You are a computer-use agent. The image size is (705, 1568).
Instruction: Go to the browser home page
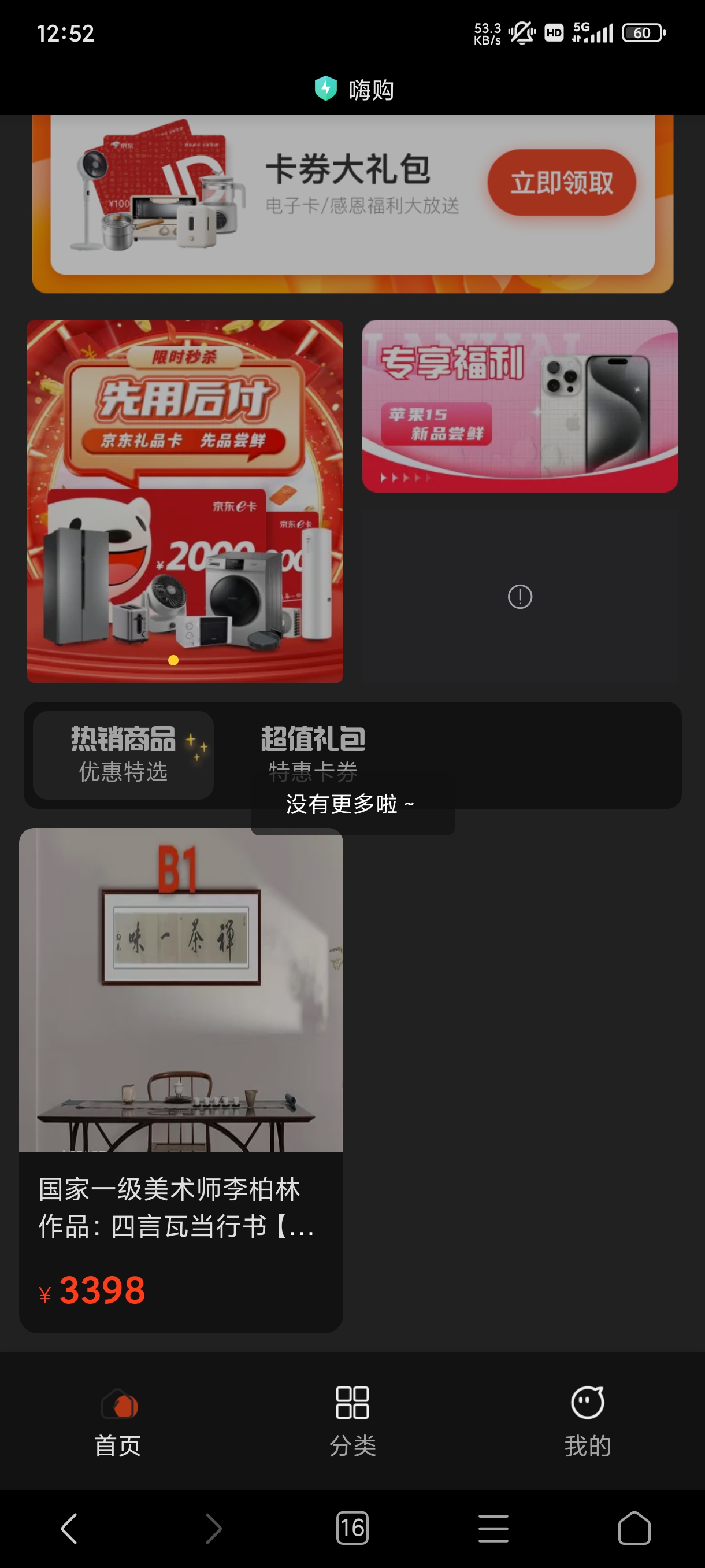click(x=634, y=1529)
